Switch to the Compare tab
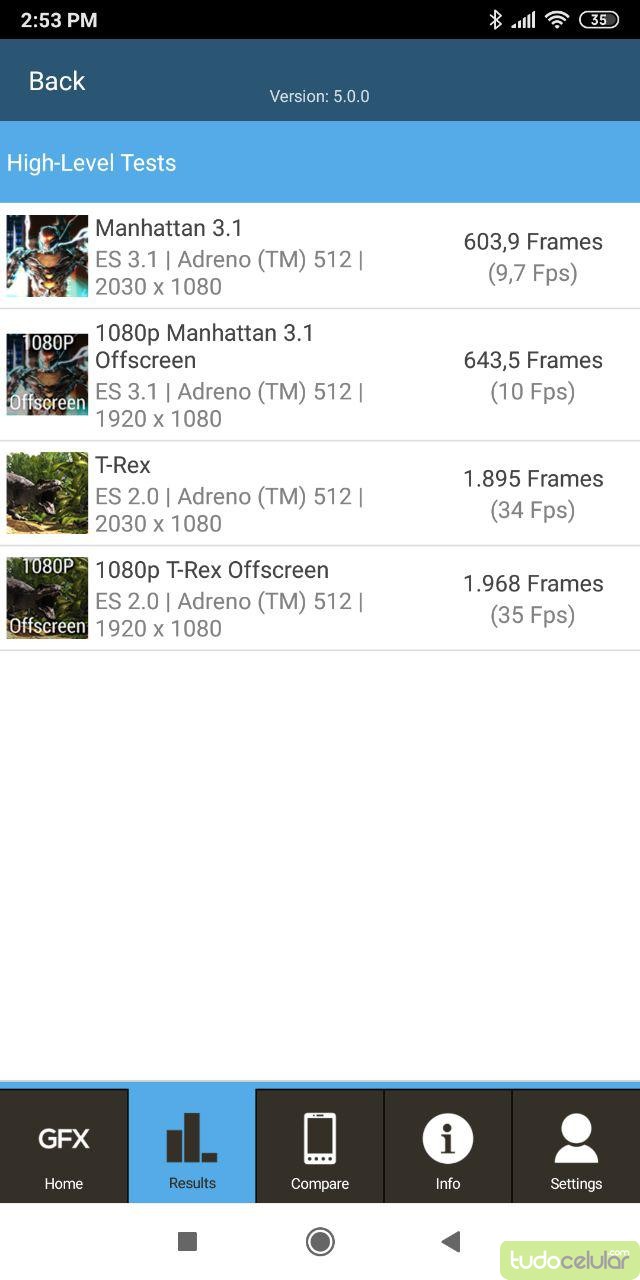Viewport: 640px width, 1280px height. (x=320, y=1146)
